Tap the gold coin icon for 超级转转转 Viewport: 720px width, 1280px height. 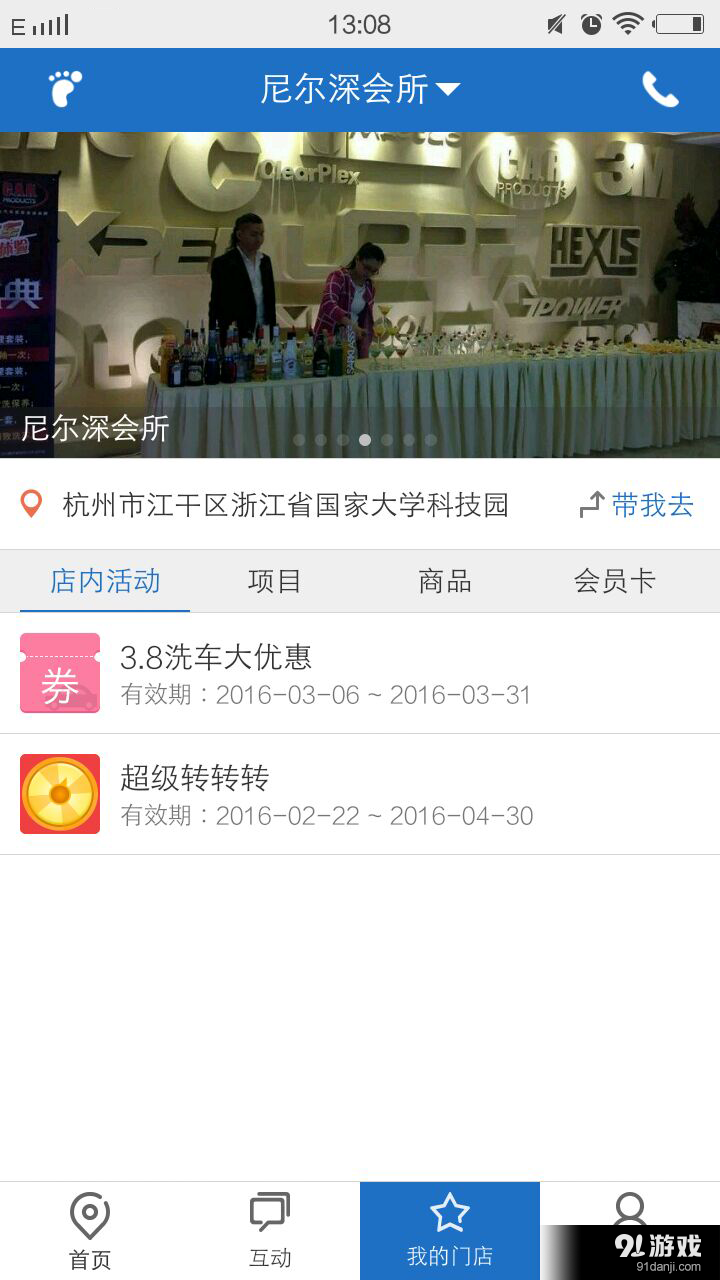click(x=59, y=793)
